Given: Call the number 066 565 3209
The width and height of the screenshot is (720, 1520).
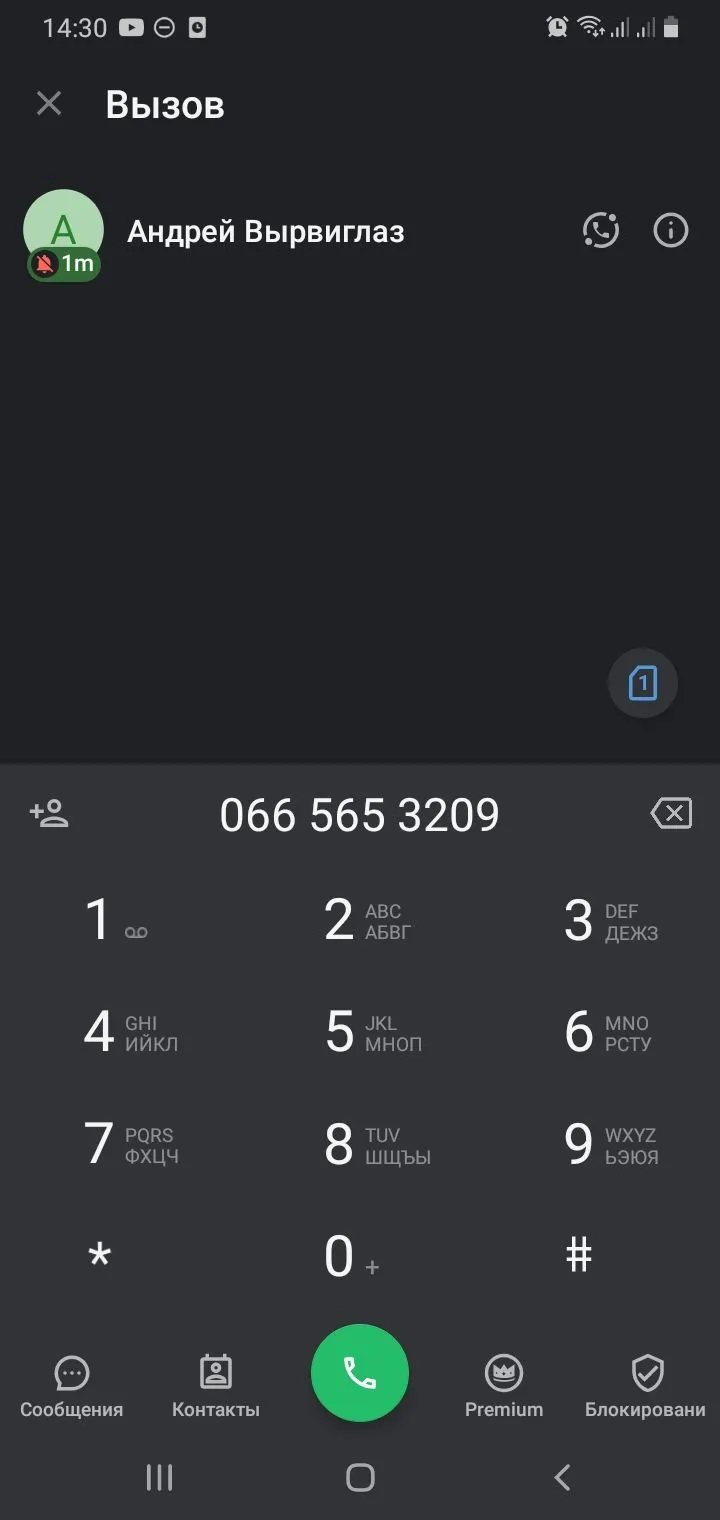Looking at the screenshot, I should (360, 1373).
